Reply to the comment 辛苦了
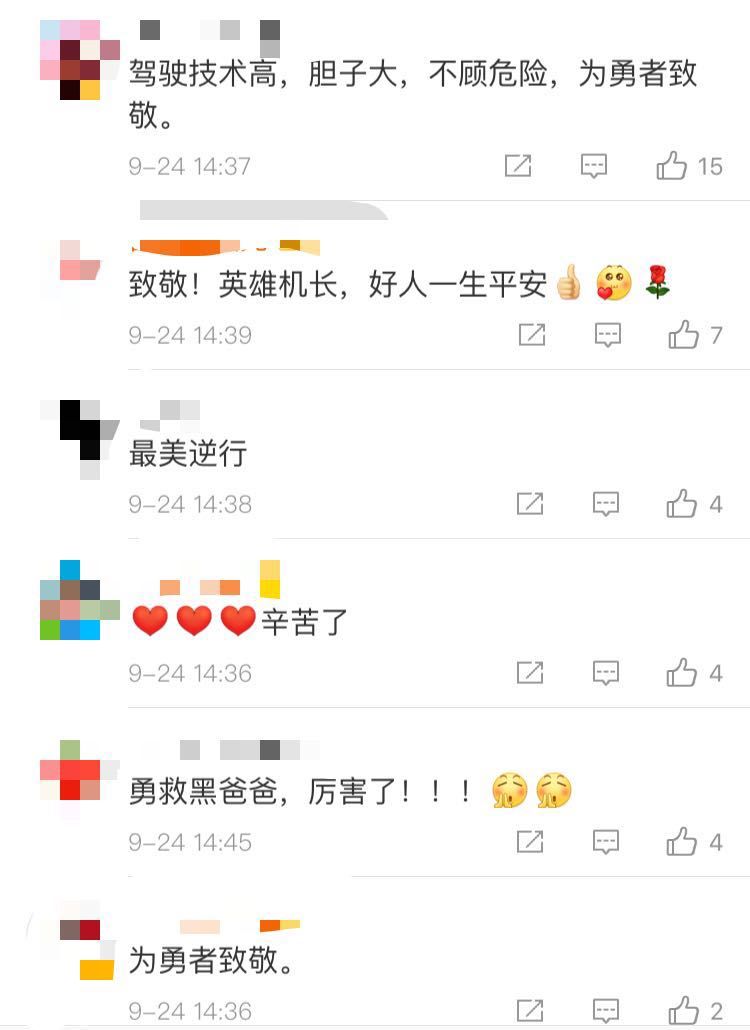 606,673
